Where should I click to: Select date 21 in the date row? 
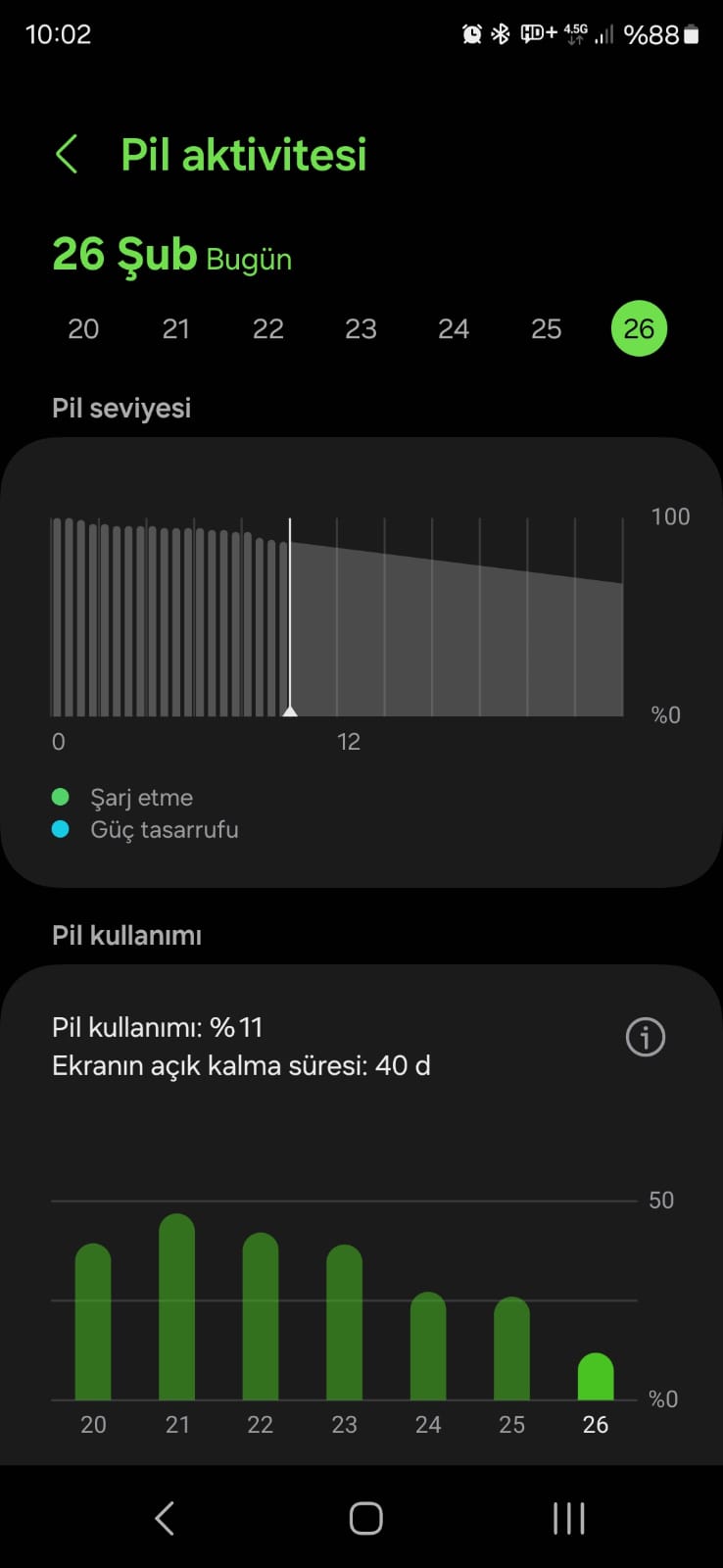pyautogui.click(x=176, y=329)
